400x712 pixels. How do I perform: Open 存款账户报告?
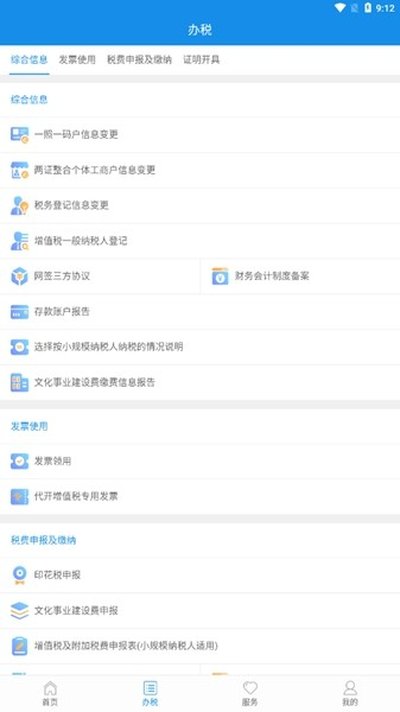tap(200, 312)
